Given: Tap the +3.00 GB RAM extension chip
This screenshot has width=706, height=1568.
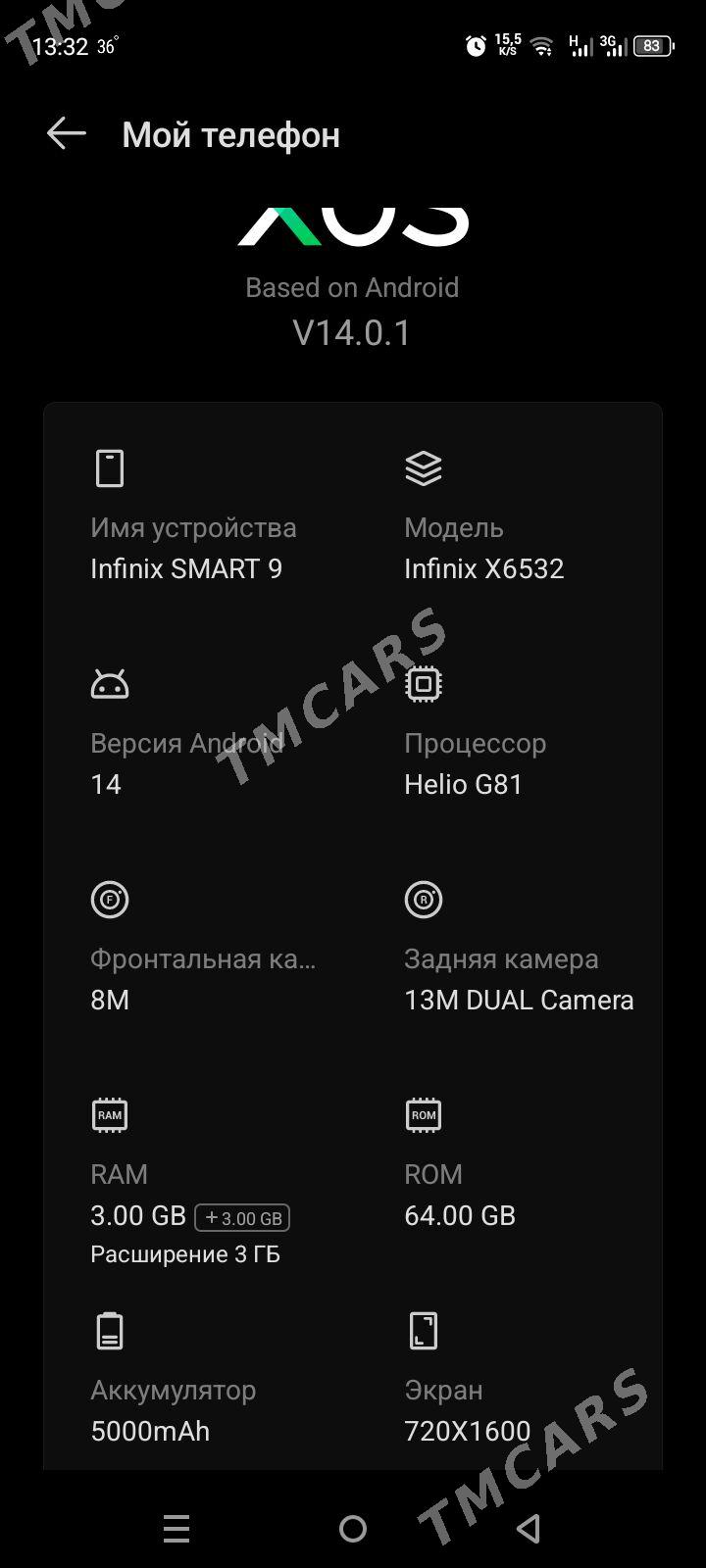Looking at the screenshot, I should pyautogui.click(x=242, y=1218).
